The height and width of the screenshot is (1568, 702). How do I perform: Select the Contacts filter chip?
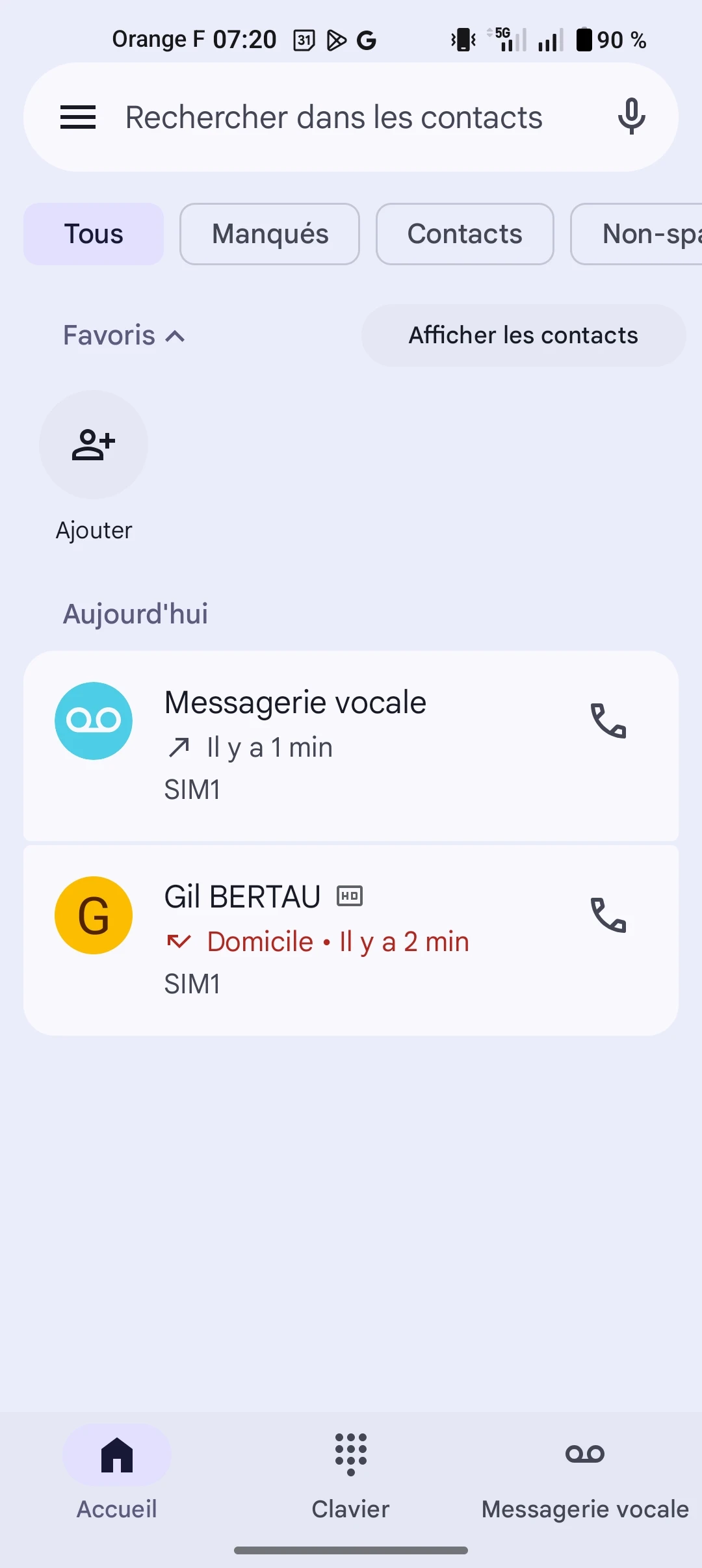pyautogui.click(x=465, y=234)
